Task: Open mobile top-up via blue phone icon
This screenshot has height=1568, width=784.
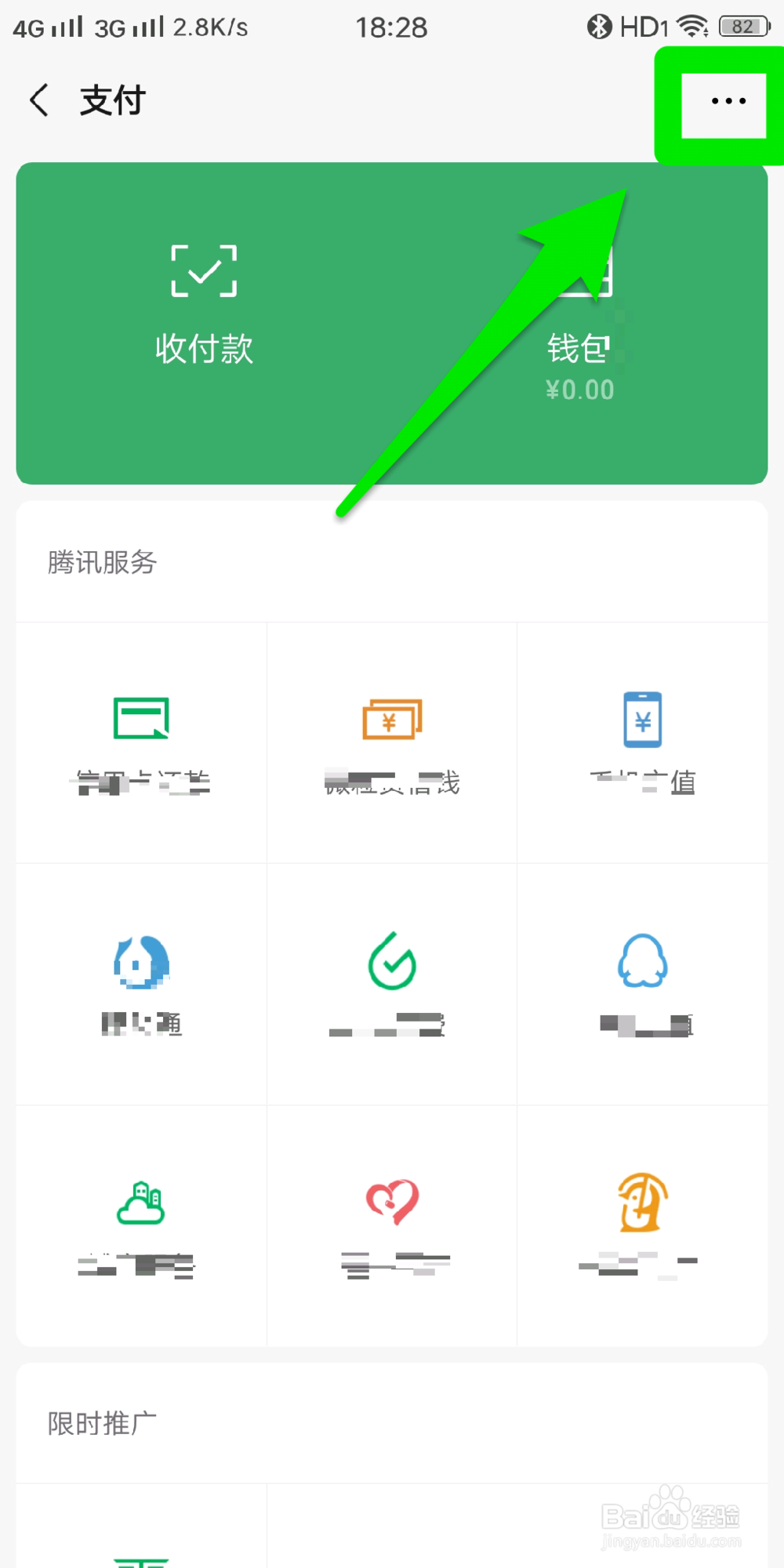Action: pyautogui.click(x=642, y=717)
